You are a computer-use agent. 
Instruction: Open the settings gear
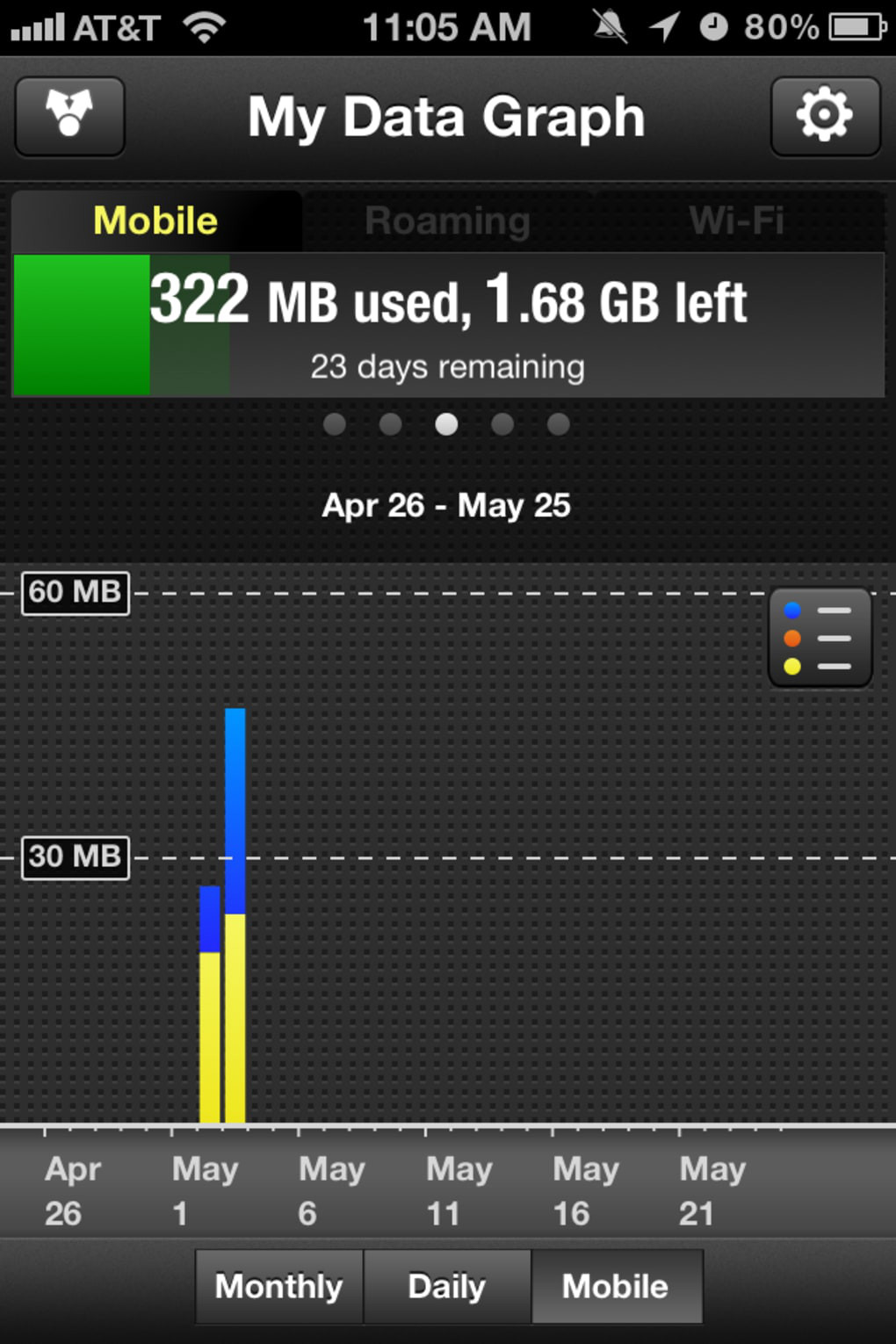824,116
